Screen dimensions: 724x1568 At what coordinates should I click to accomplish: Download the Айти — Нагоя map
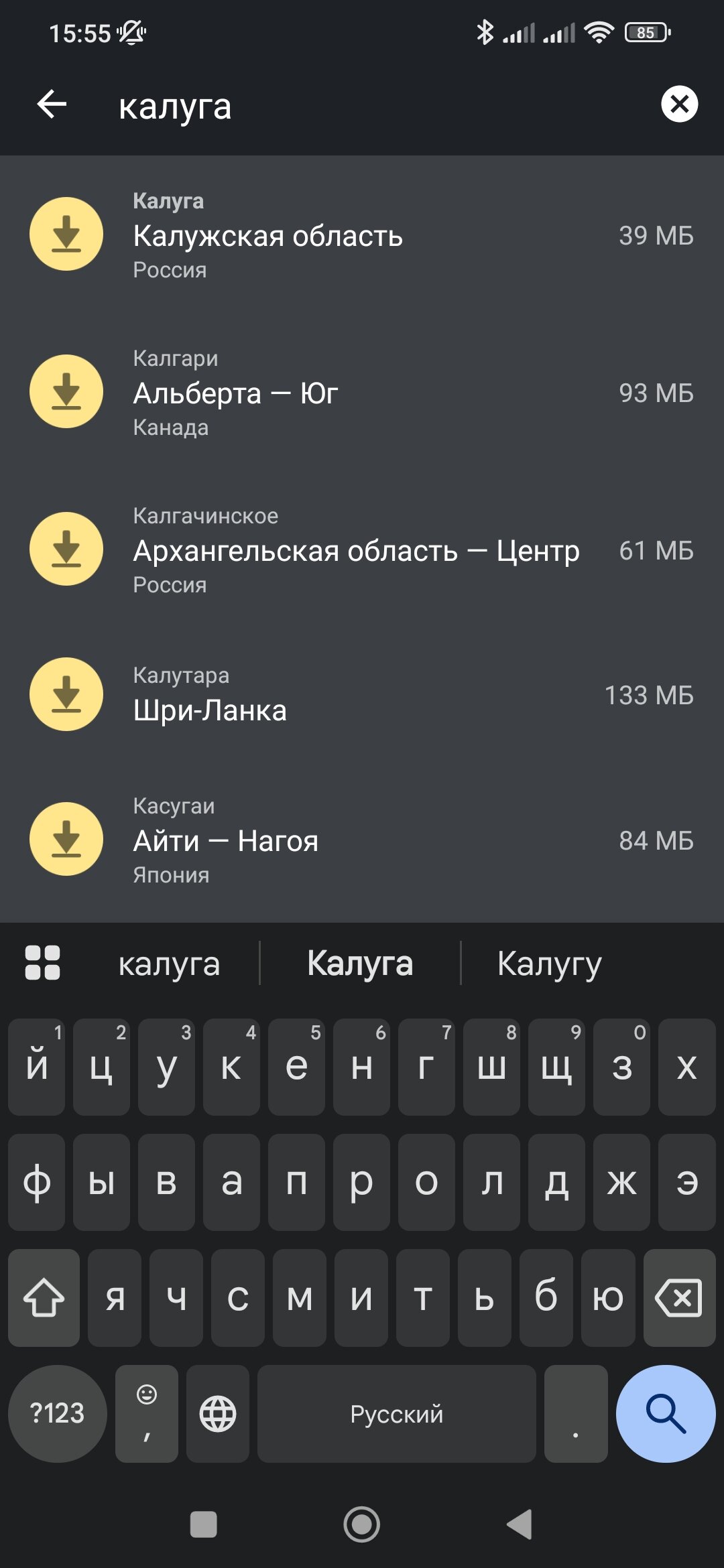point(66,839)
